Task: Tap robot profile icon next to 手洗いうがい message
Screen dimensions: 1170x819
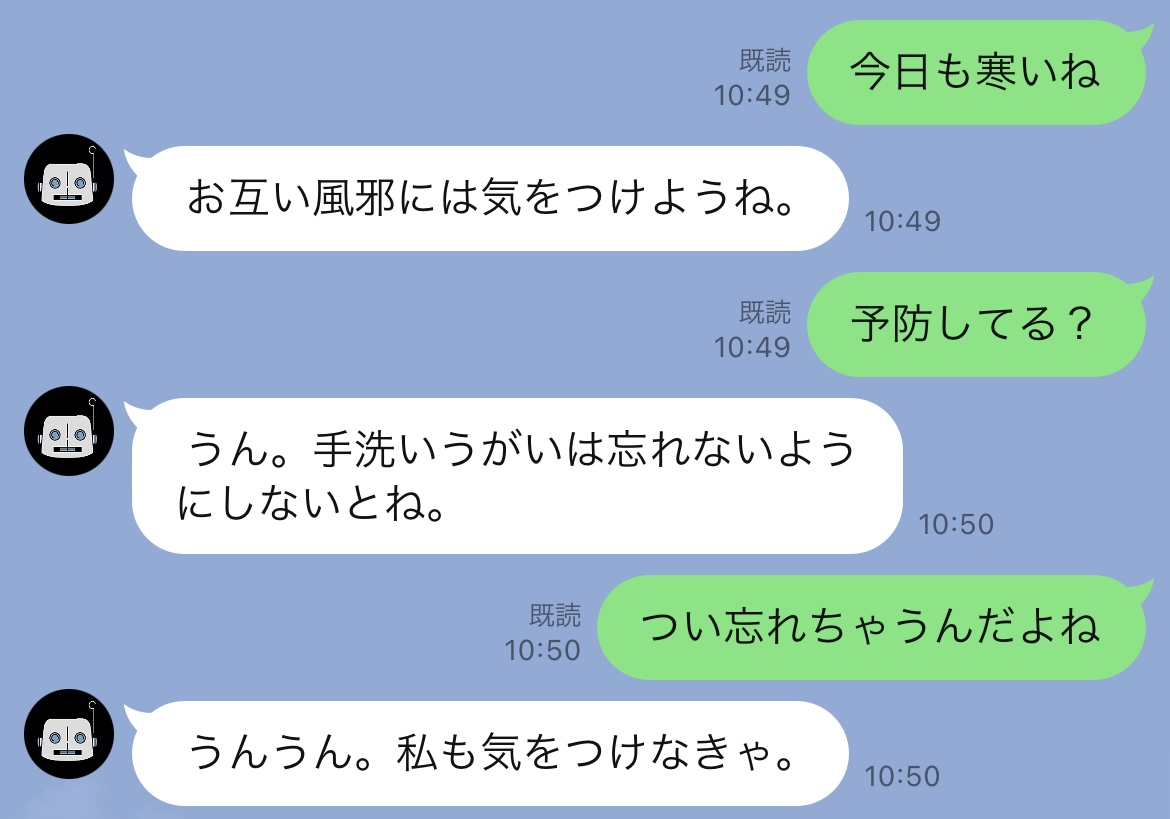Action: [68, 431]
